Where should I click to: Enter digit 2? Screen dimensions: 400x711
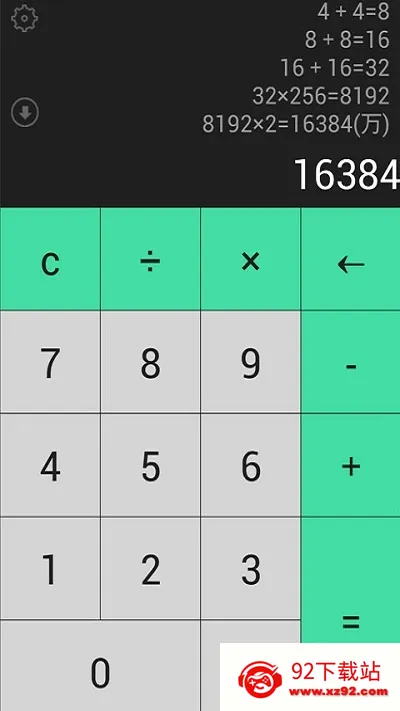(150, 568)
